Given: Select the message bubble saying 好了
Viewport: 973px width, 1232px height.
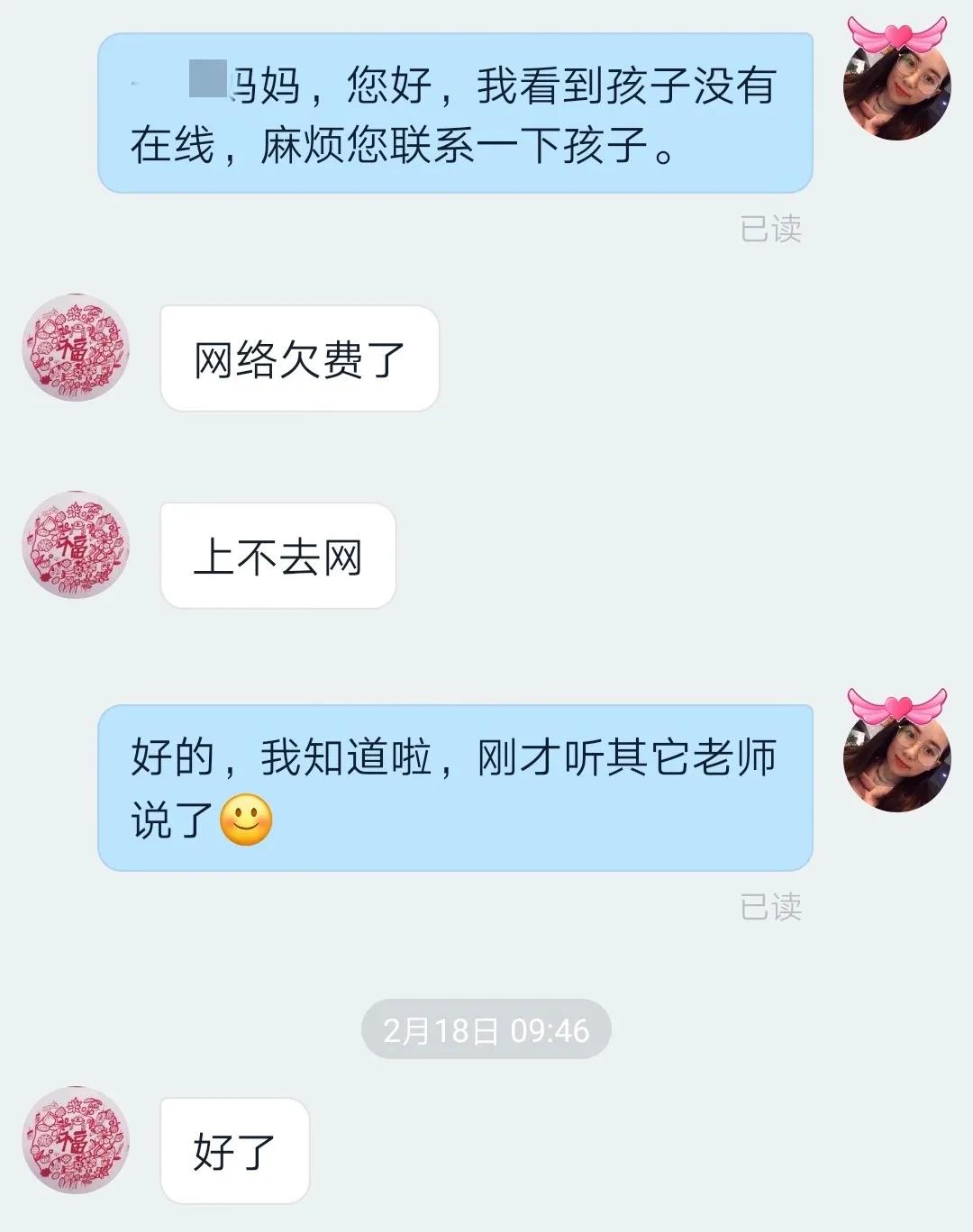Looking at the screenshot, I should click(x=232, y=1150).
